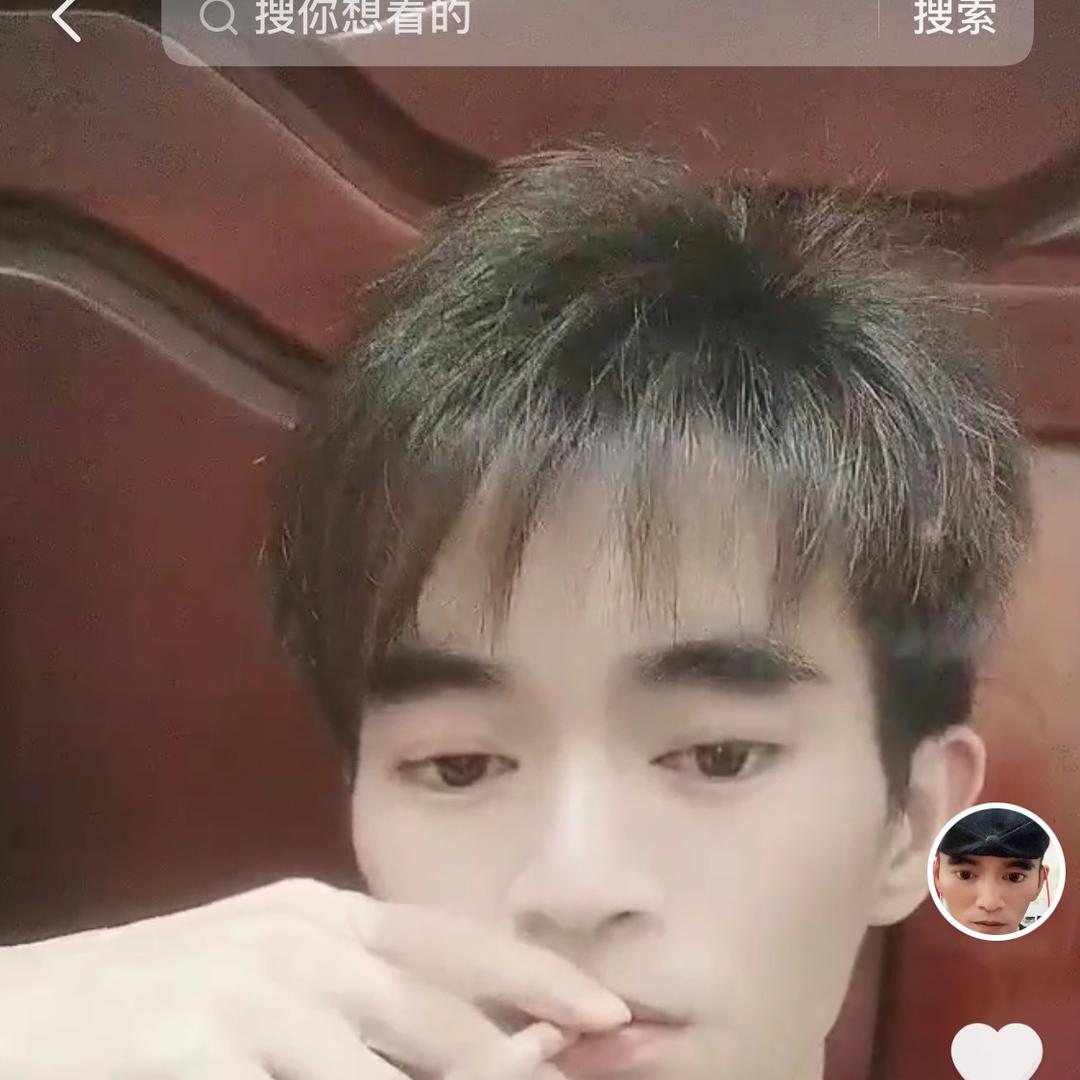
Task: Go back using the top-left arrow
Action: [66, 20]
